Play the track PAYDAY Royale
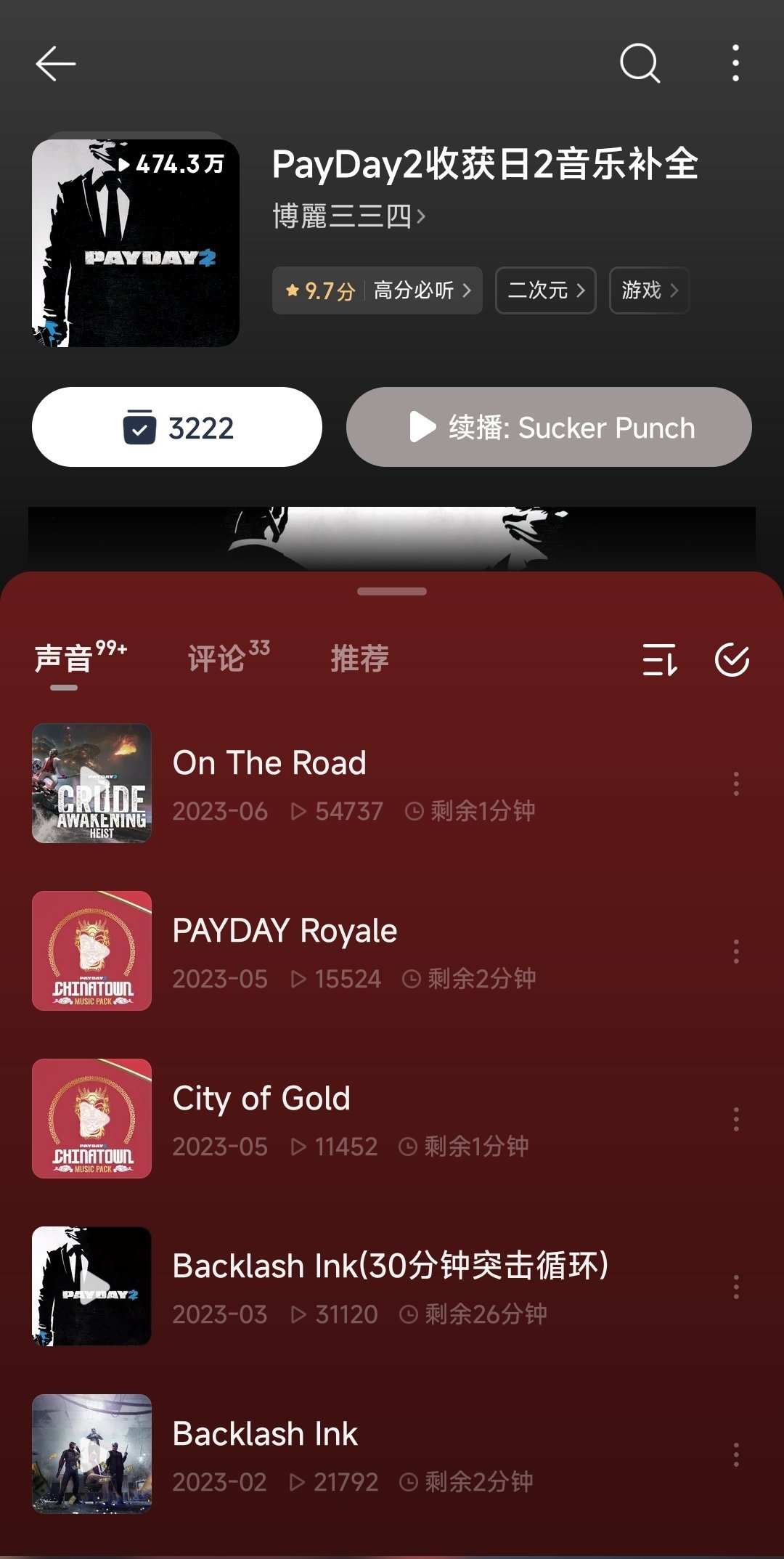 [x=285, y=932]
